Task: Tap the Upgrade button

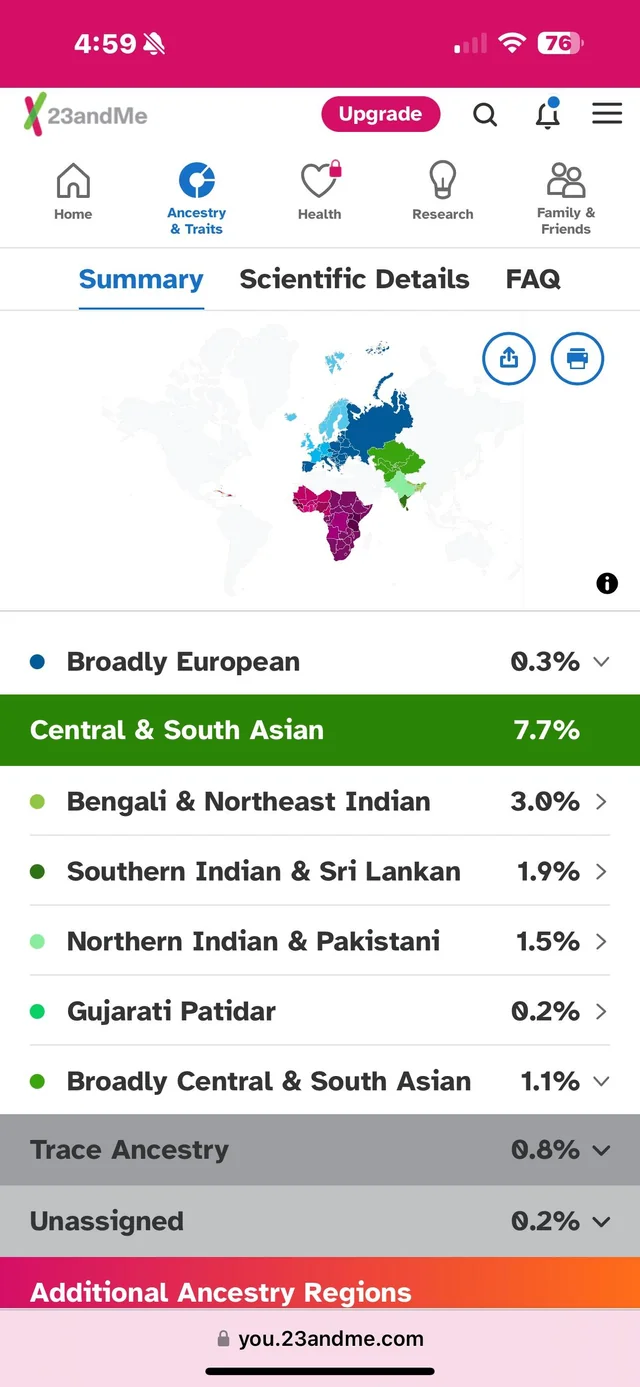Action: coord(380,114)
